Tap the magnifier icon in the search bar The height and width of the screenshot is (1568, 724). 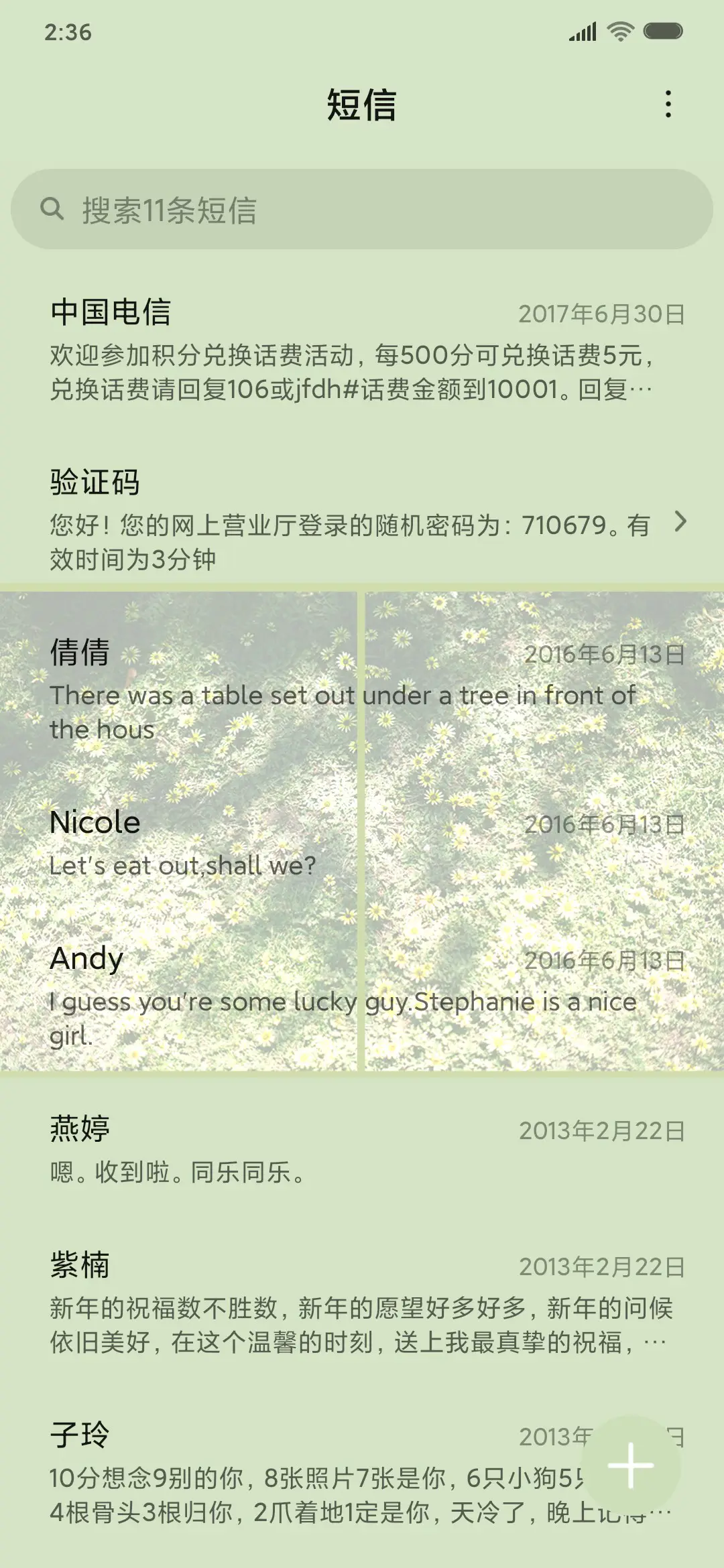point(54,208)
